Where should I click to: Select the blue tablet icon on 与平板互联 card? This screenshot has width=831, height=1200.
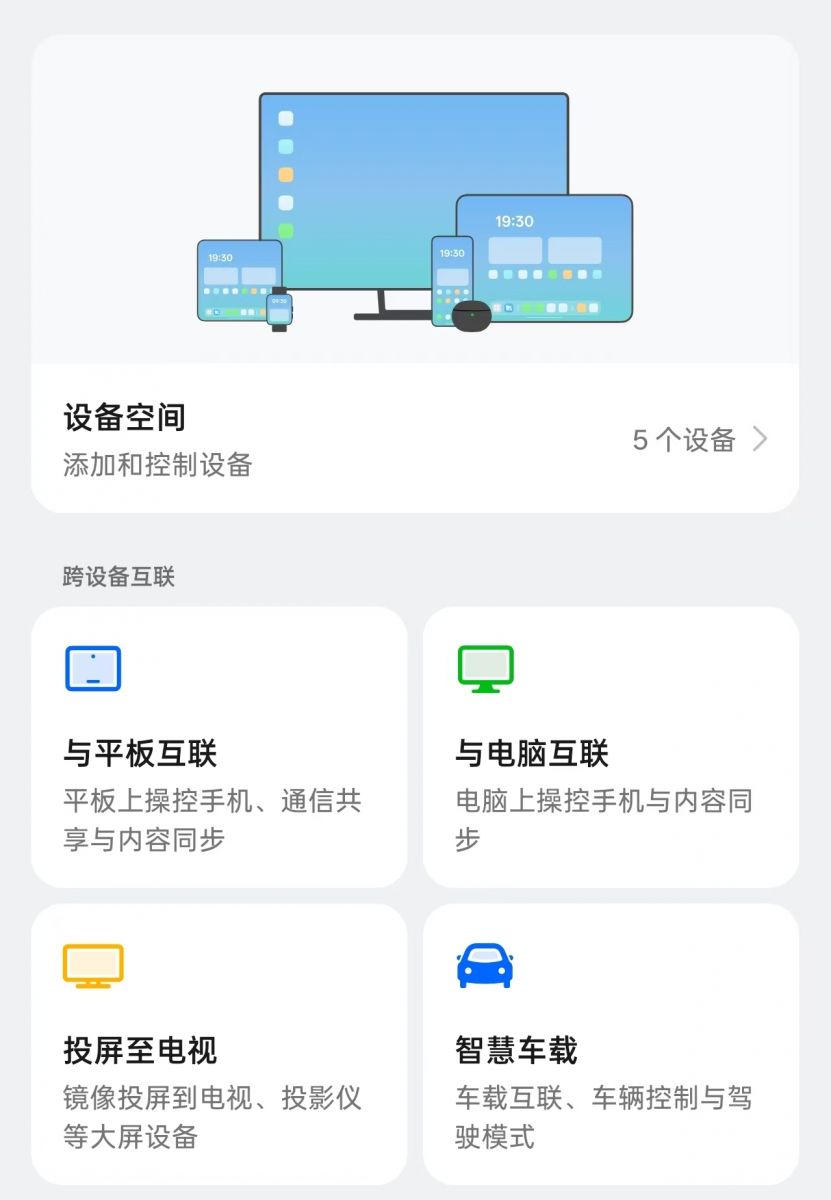93,667
